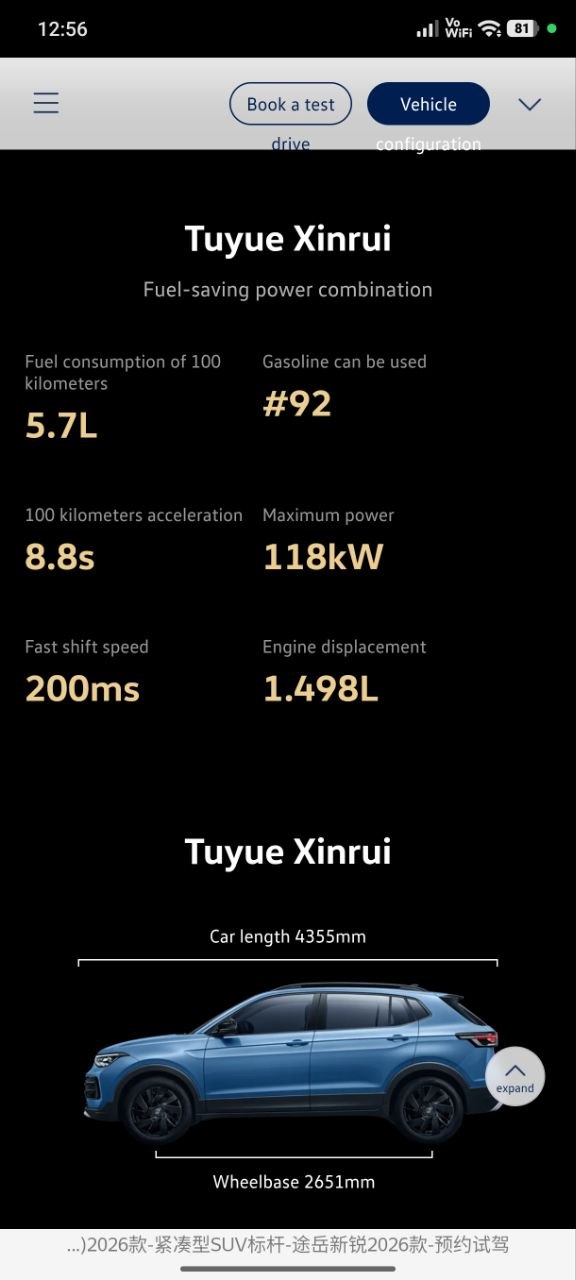The width and height of the screenshot is (576, 1280).
Task: Open the hamburger menu
Action: (x=46, y=103)
